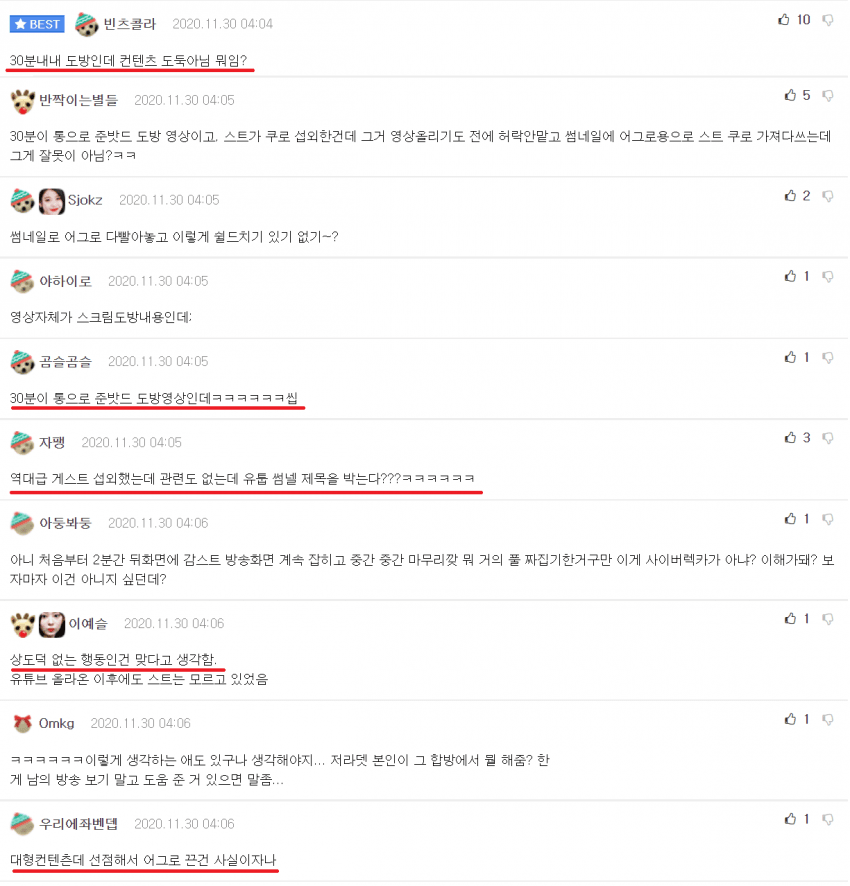Like the BEST comment by 빈츠콜라
Viewport: 850px width, 886px height.
pos(784,20)
